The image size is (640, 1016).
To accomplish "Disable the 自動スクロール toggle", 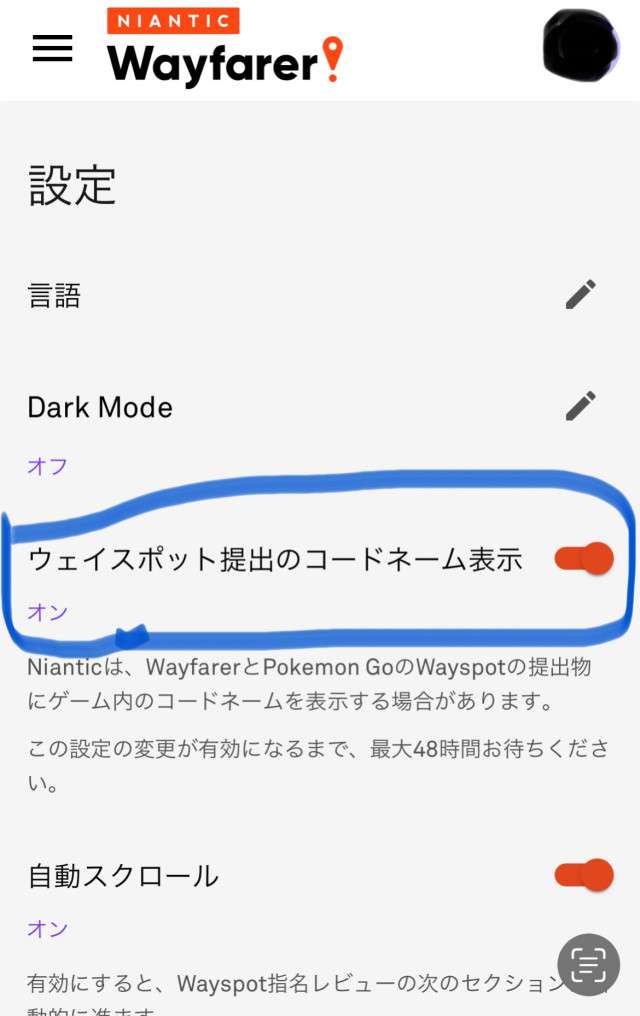I will [584, 875].
